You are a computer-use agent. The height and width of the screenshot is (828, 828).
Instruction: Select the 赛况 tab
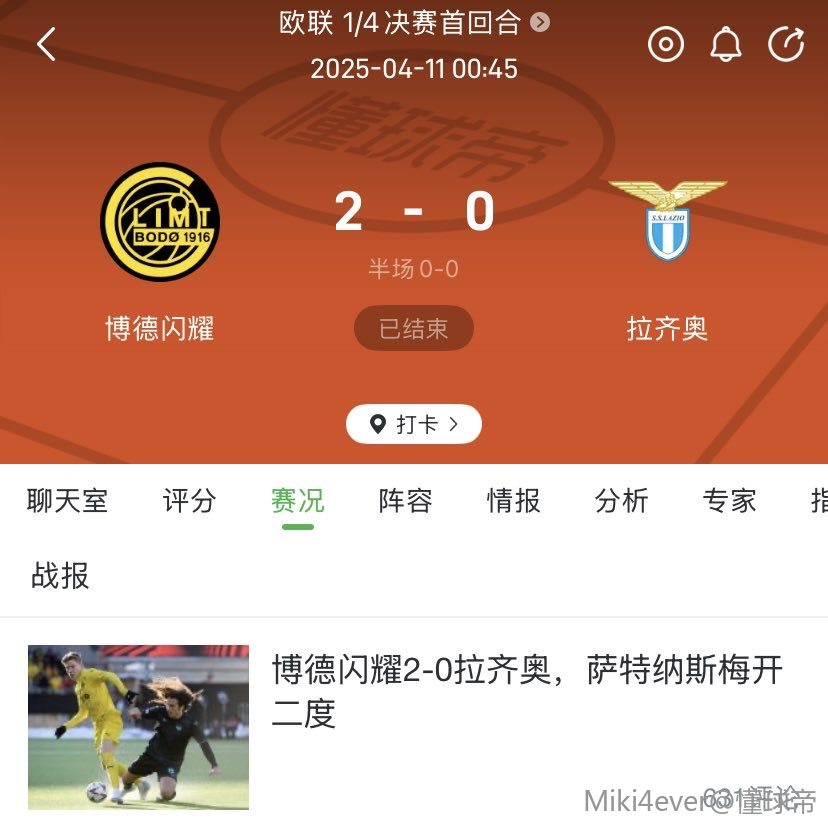tap(297, 500)
